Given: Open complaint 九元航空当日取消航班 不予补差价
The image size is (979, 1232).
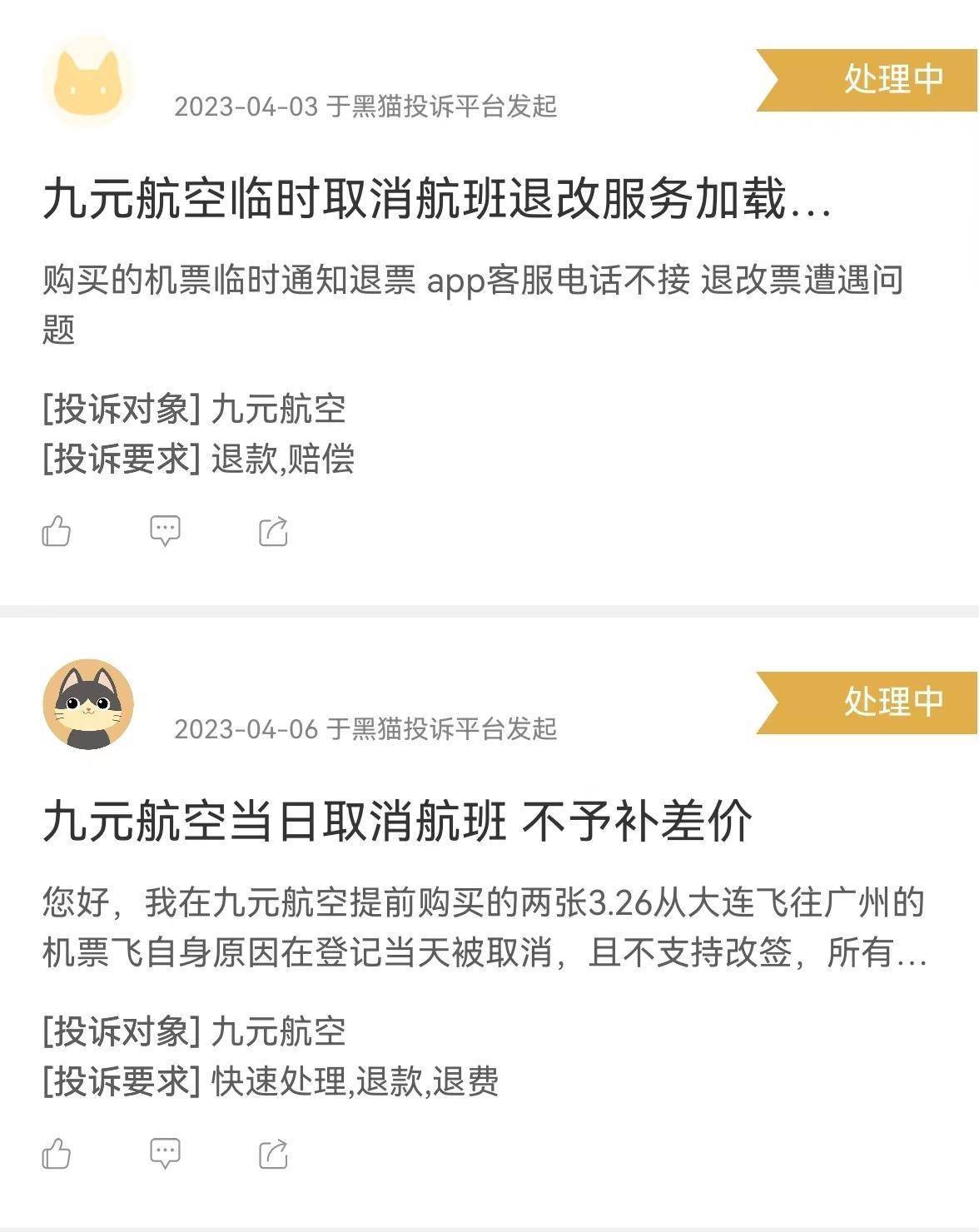Looking at the screenshot, I should pos(397,822).
